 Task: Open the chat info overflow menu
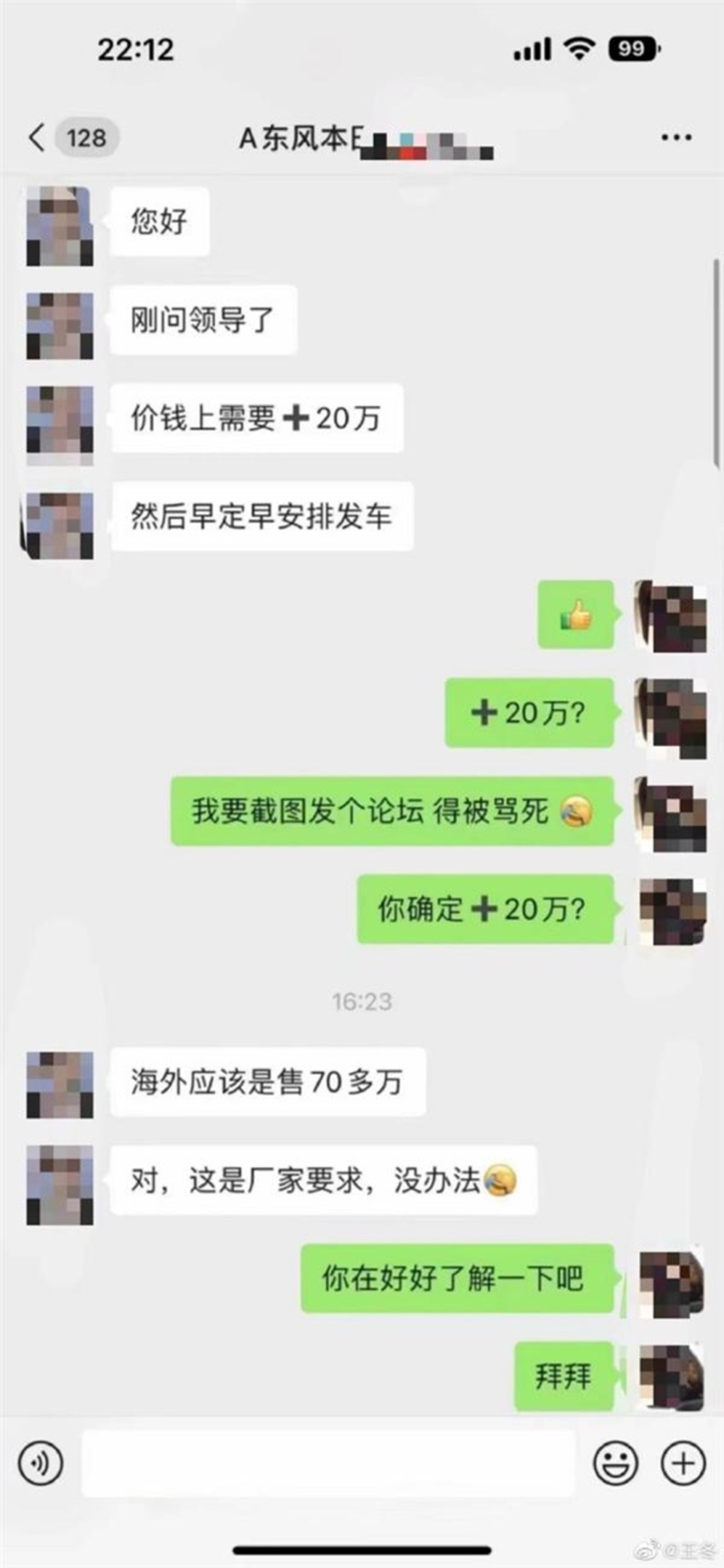tap(676, 138)
